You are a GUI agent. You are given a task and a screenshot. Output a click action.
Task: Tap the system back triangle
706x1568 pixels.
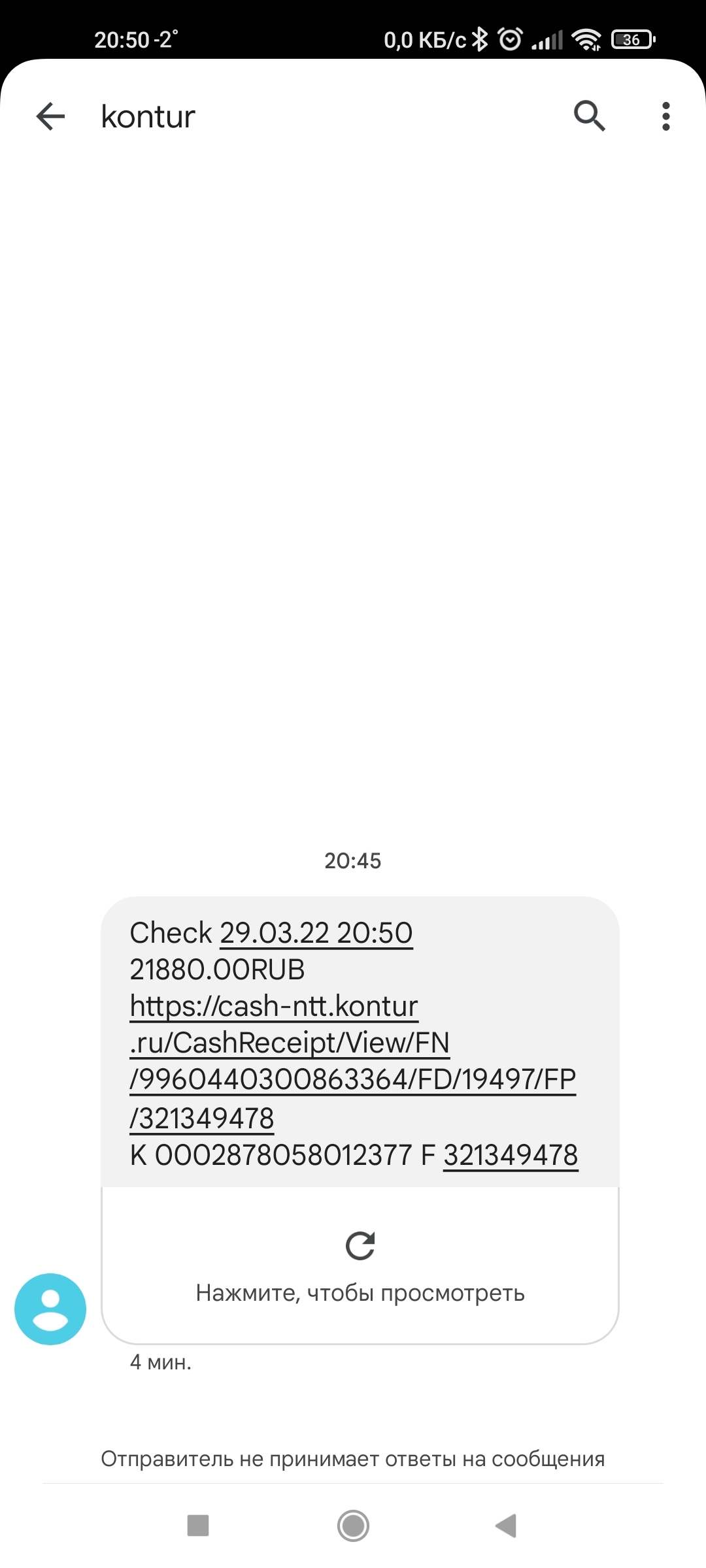pyautogui.click(x=506, y=1526)
